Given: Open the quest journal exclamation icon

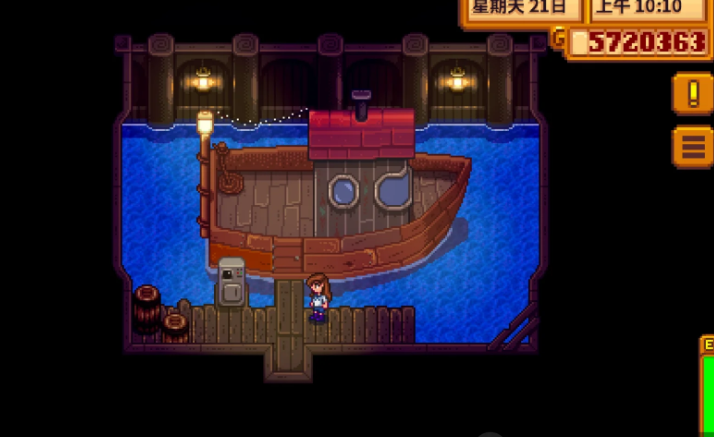Looking at the screenshot, I should click(693, 94).
